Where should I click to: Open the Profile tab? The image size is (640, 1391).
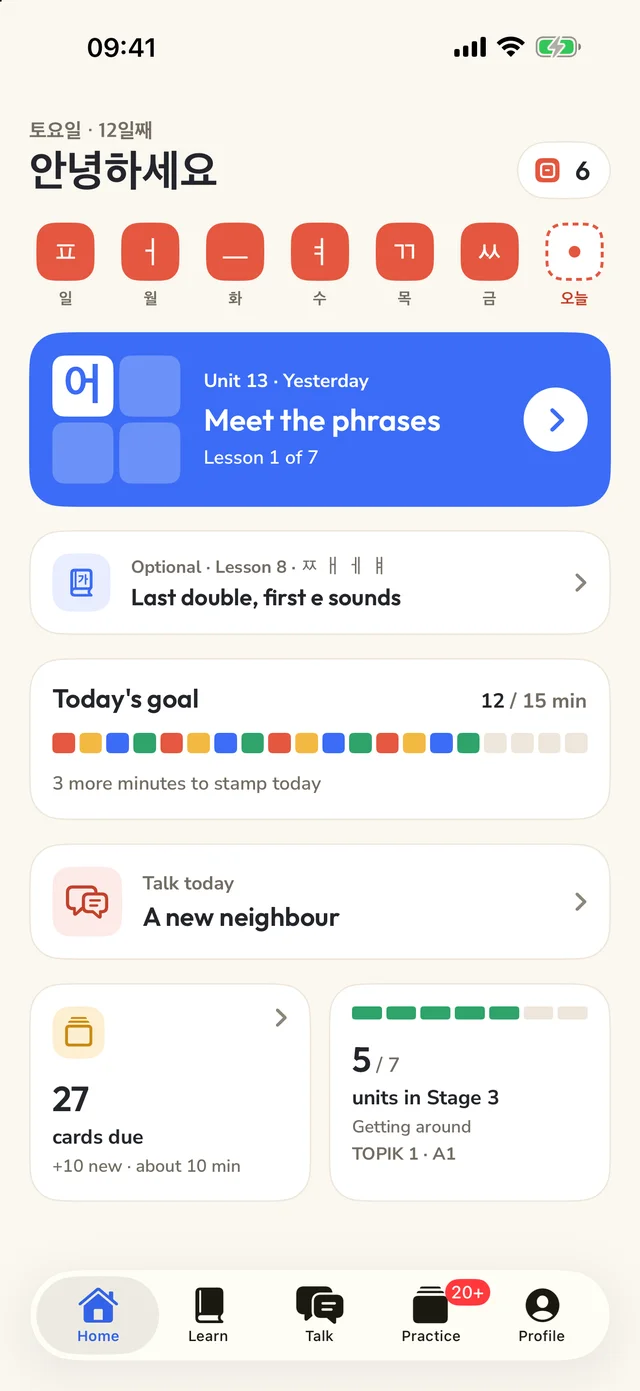point(542,1315)
